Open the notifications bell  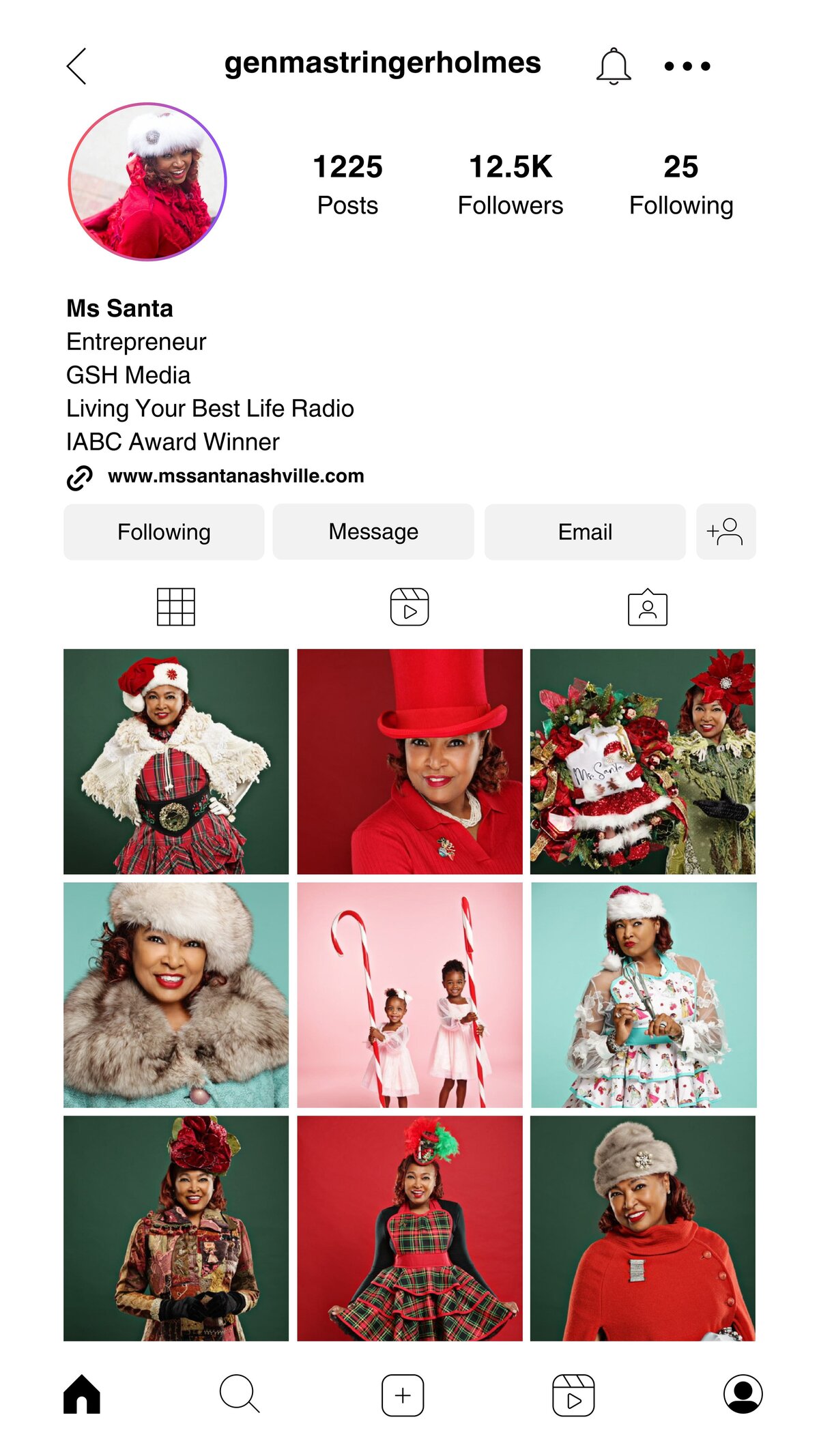(614, 66)
